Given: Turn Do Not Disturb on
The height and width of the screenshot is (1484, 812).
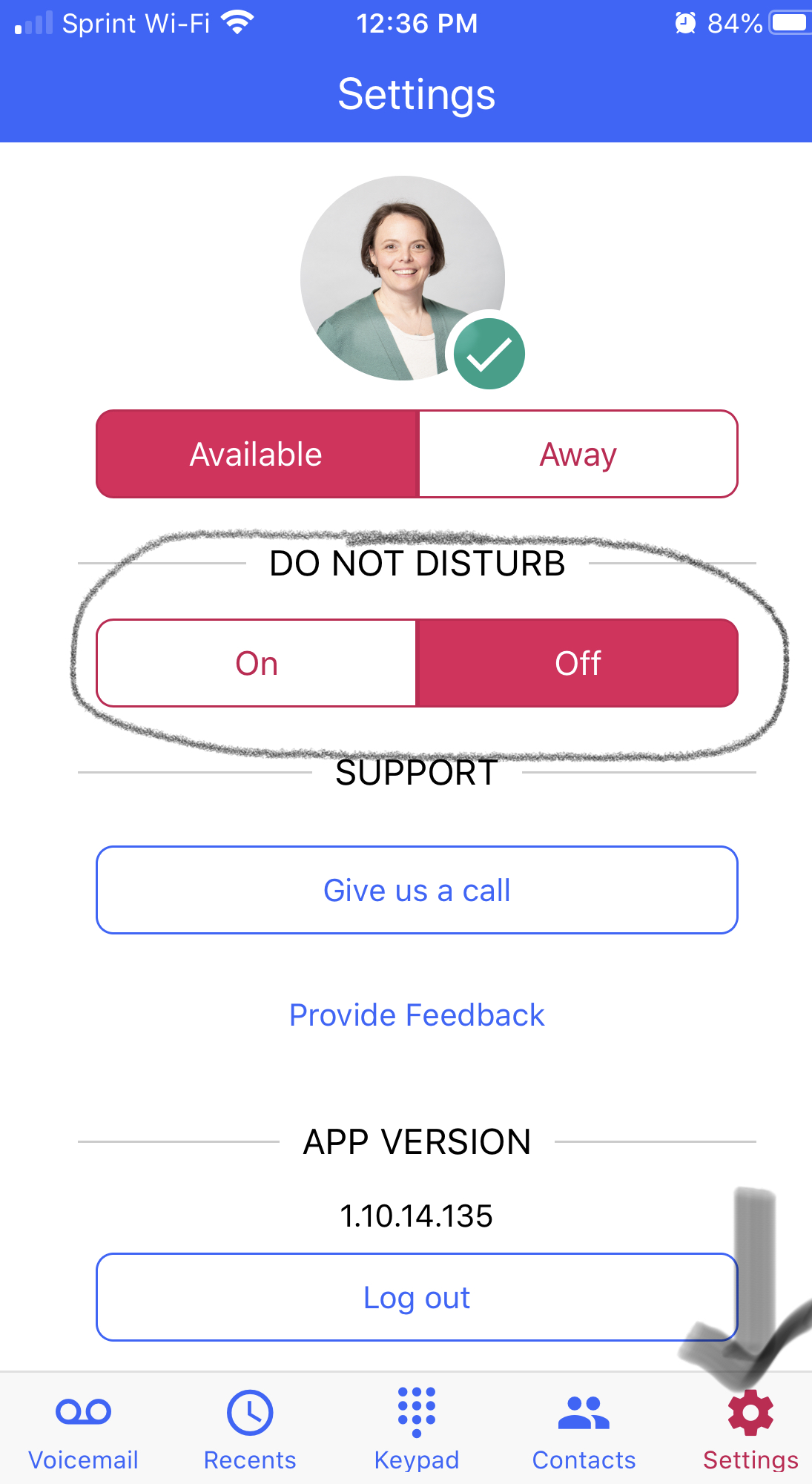Looking at the screenshot, I should pyautogui.click(x=257, y=663).
